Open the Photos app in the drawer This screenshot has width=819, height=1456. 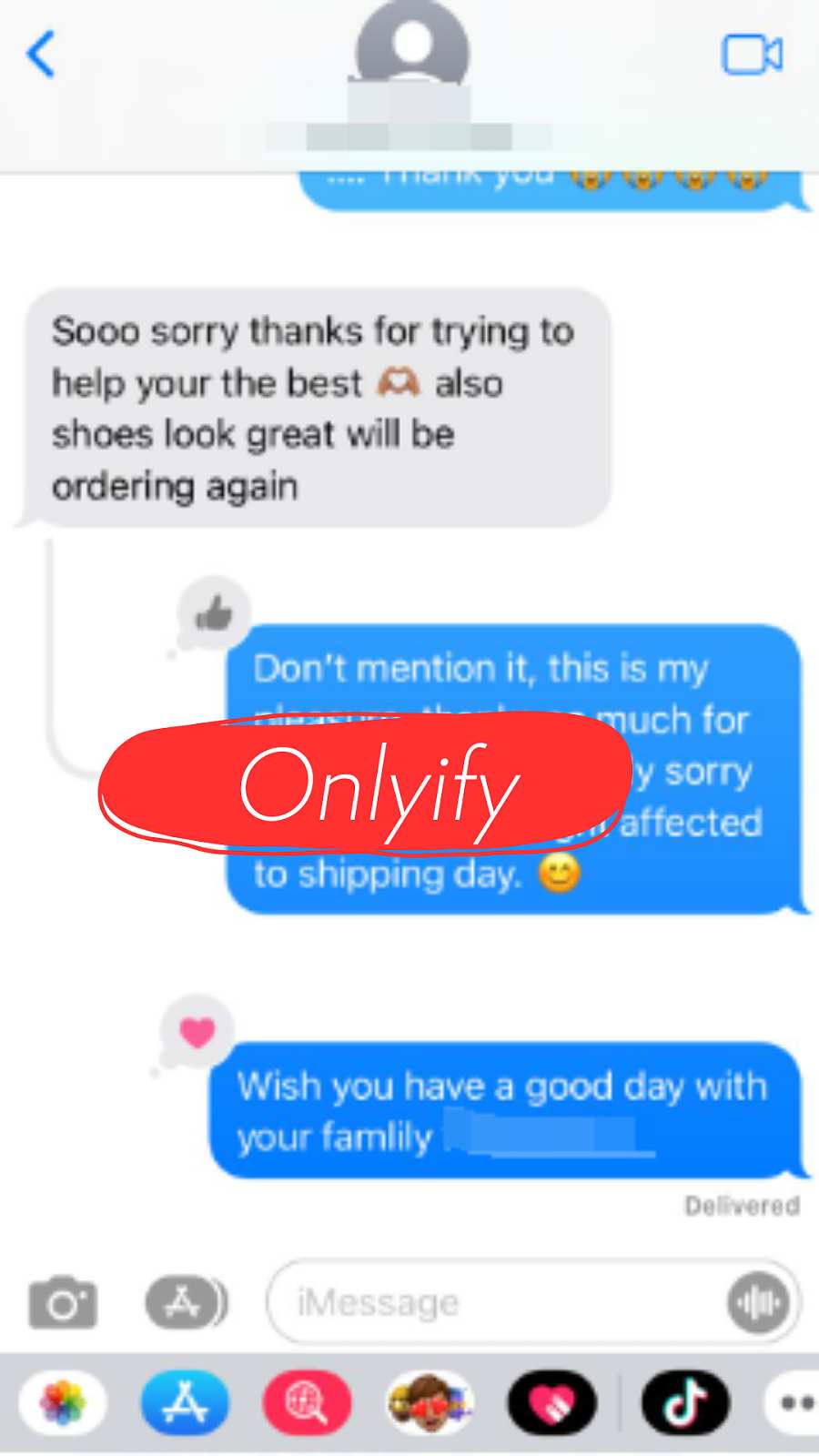63,1402
